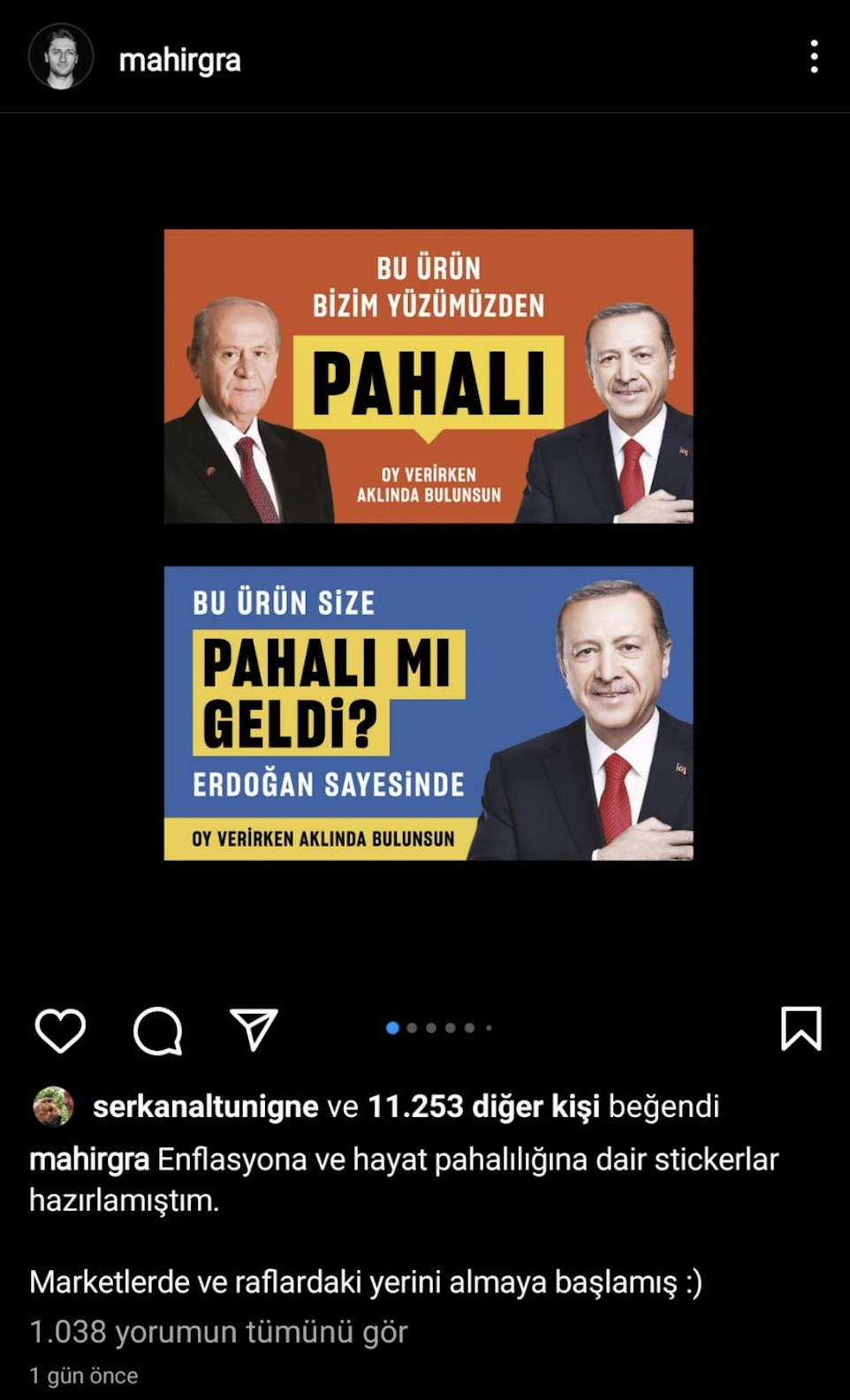Save the post with the bookmark icon
Screen dimensions: 850x1400
coord(801,1029)
